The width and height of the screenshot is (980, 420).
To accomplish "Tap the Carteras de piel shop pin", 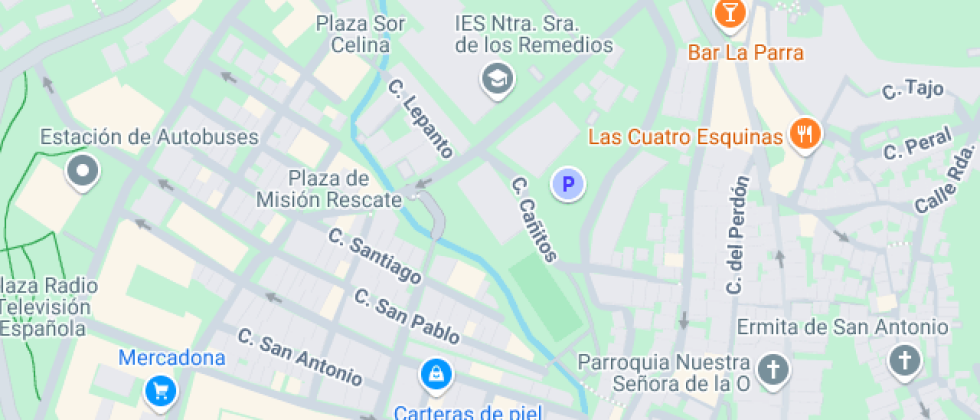I will coord(435,375).
